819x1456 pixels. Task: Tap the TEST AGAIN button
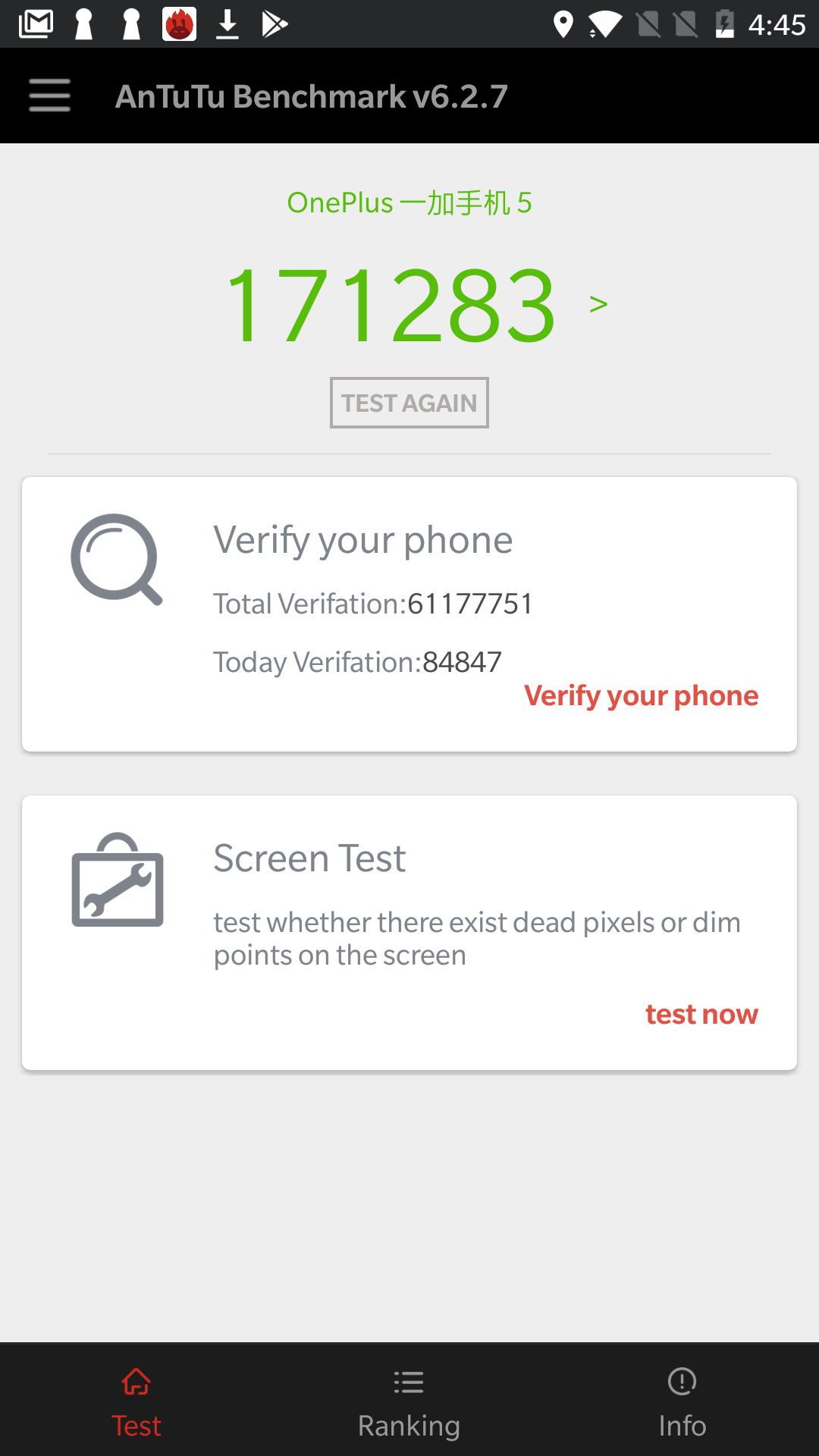pyautogui.click(x=409, y=403)
